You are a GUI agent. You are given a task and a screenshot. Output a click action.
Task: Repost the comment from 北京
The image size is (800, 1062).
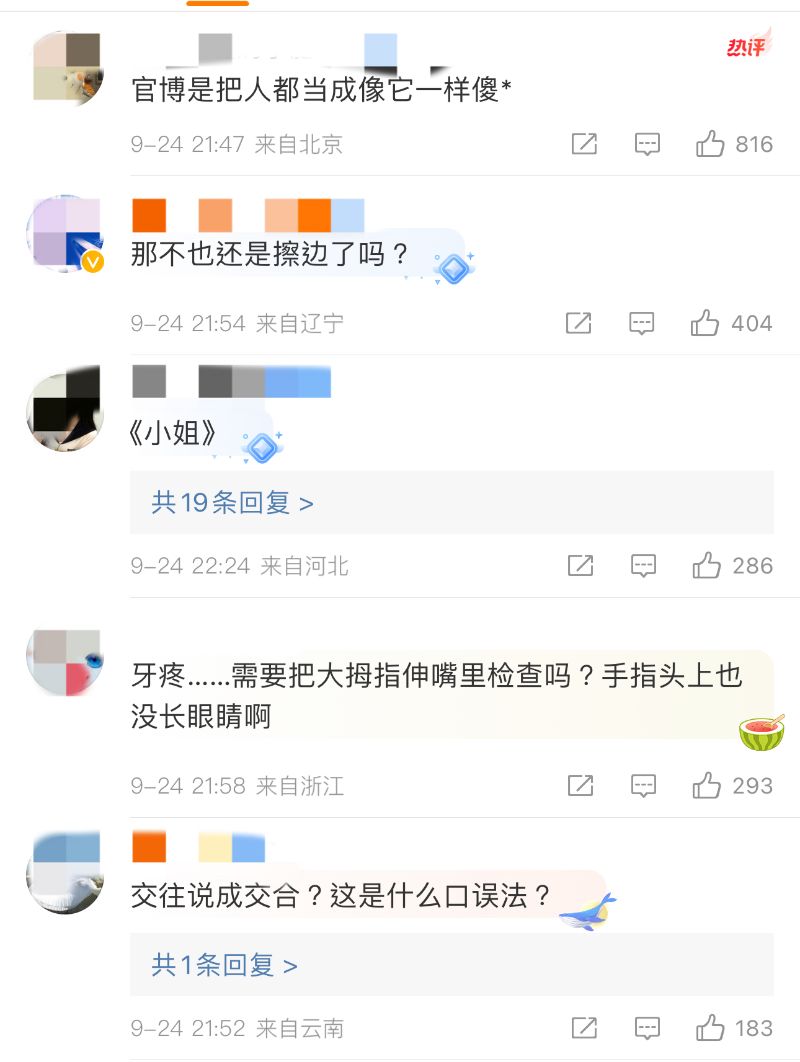pyautogui.click(x=584, y=144)
